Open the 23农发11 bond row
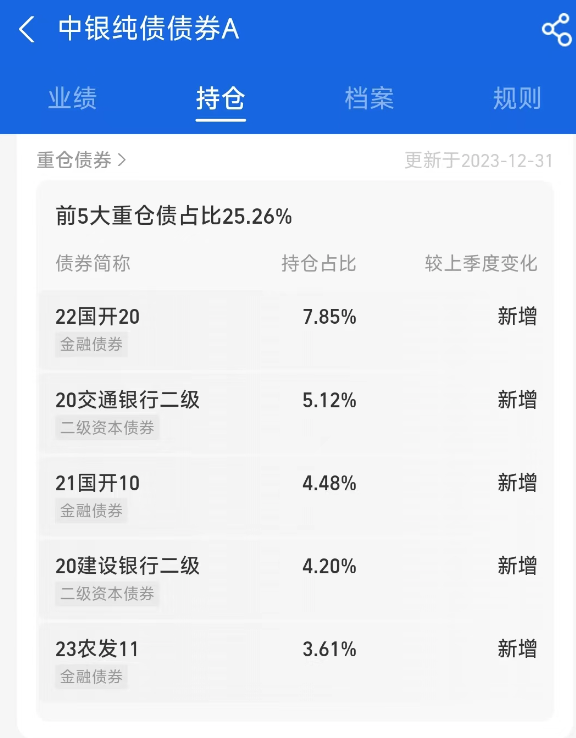Screen dimensions: 576x738 pos(295,662)
